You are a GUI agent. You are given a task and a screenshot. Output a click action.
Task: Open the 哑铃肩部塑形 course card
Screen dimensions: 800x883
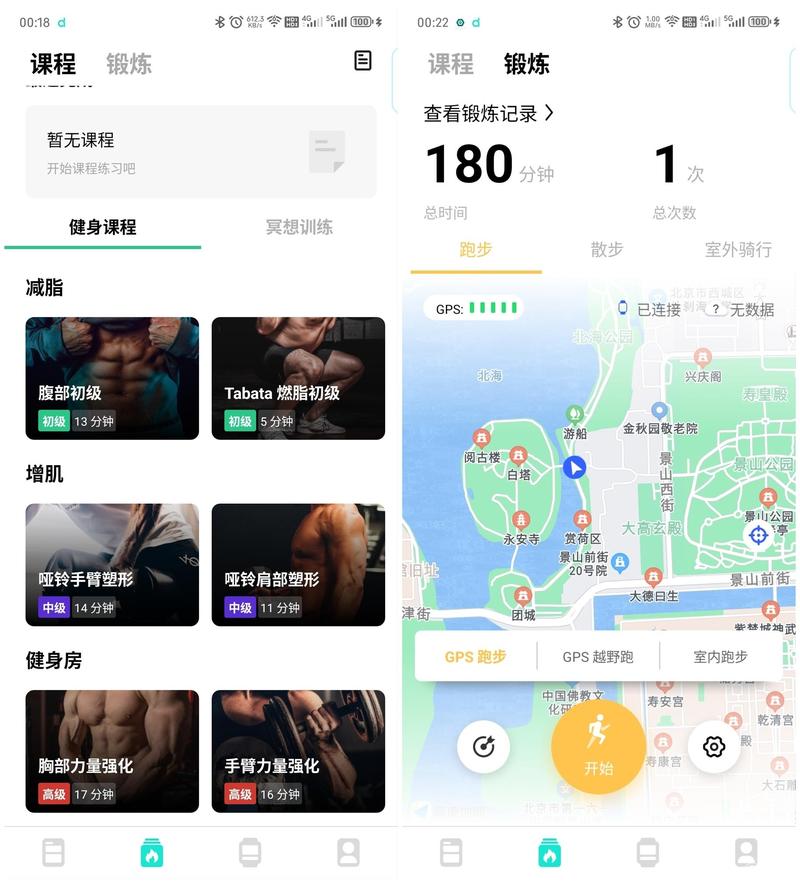(298, 564)
